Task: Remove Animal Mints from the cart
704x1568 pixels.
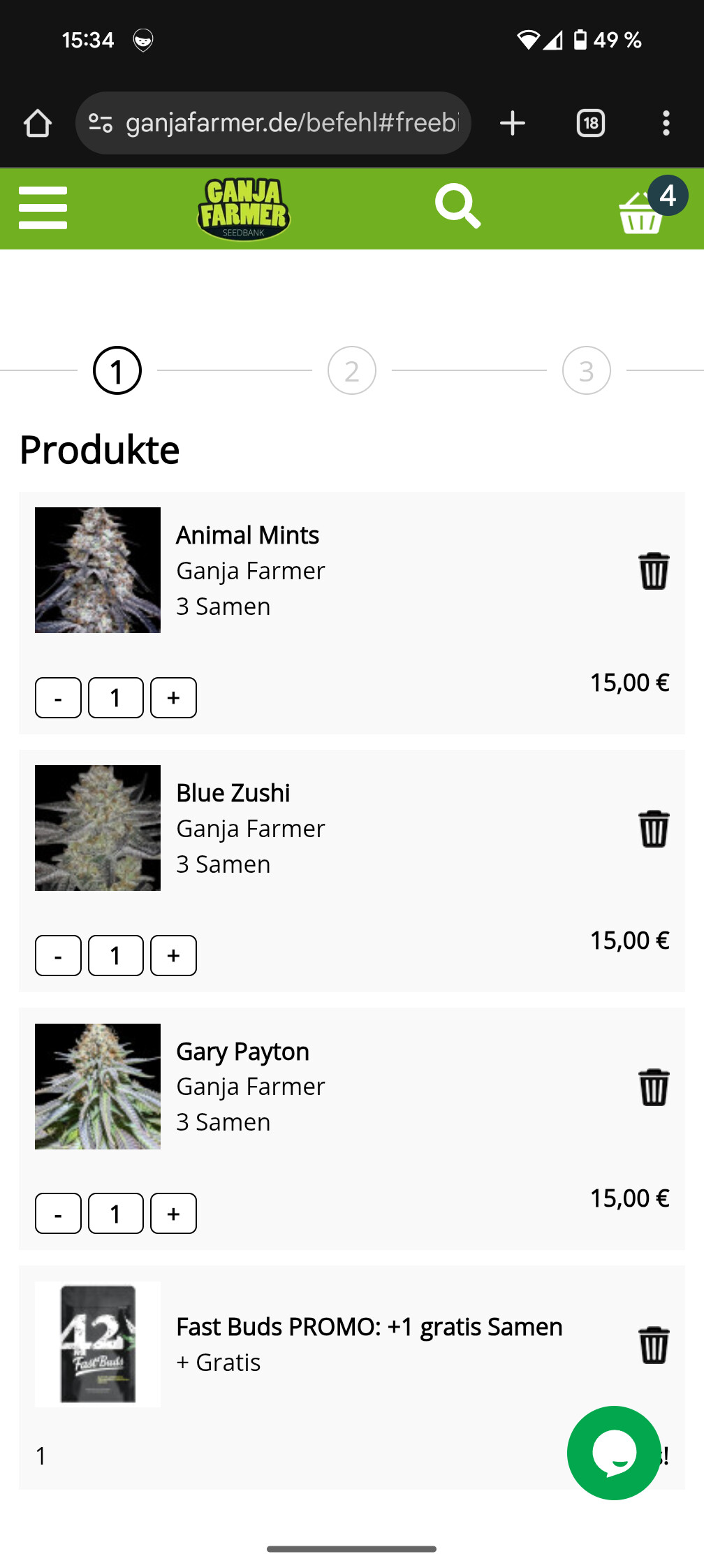Action: [654, 571]
